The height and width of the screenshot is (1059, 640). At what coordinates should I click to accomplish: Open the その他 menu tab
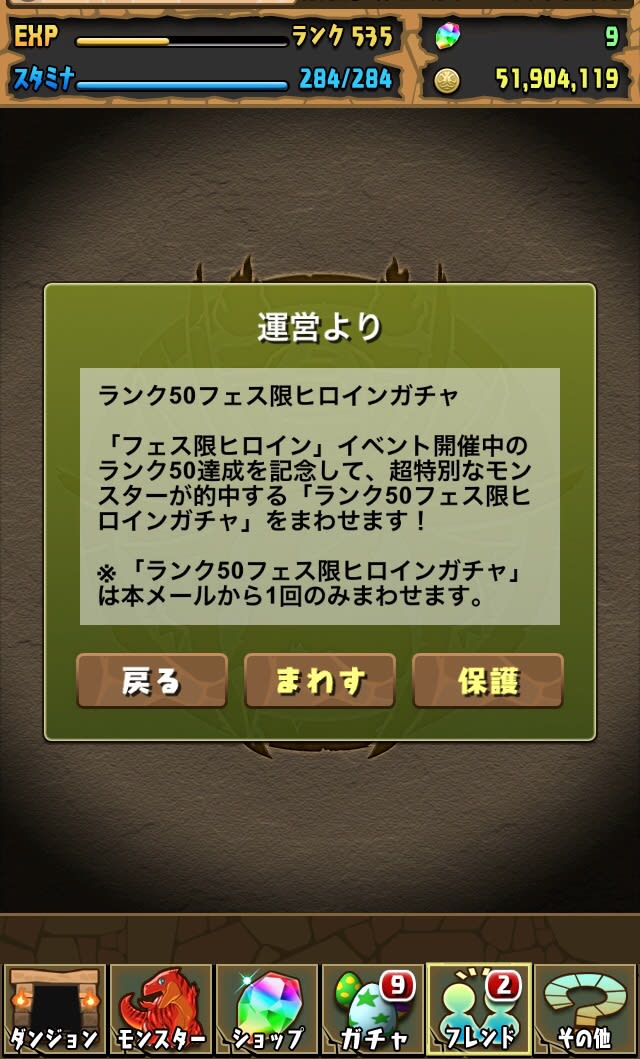pos(586,1008)
